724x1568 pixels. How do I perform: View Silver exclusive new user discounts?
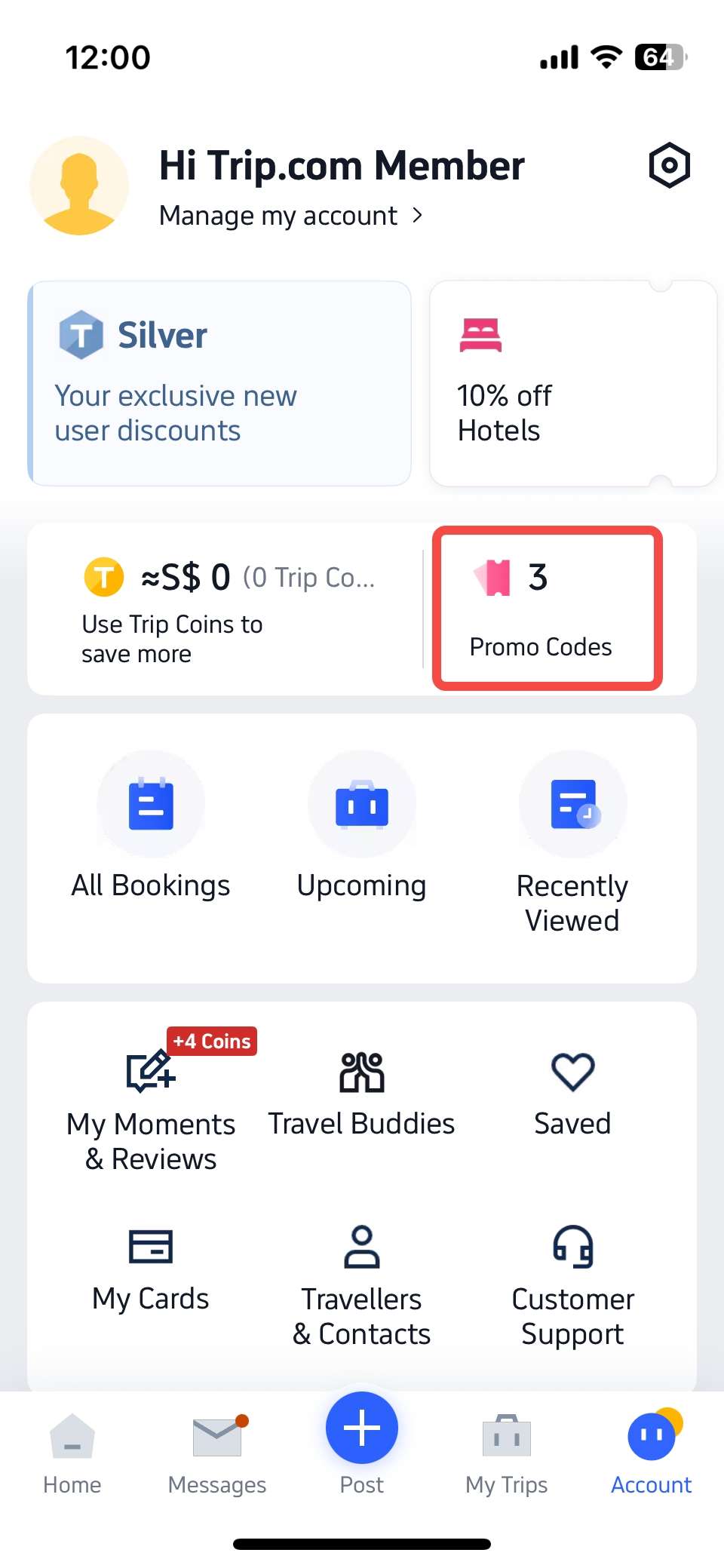219,381
